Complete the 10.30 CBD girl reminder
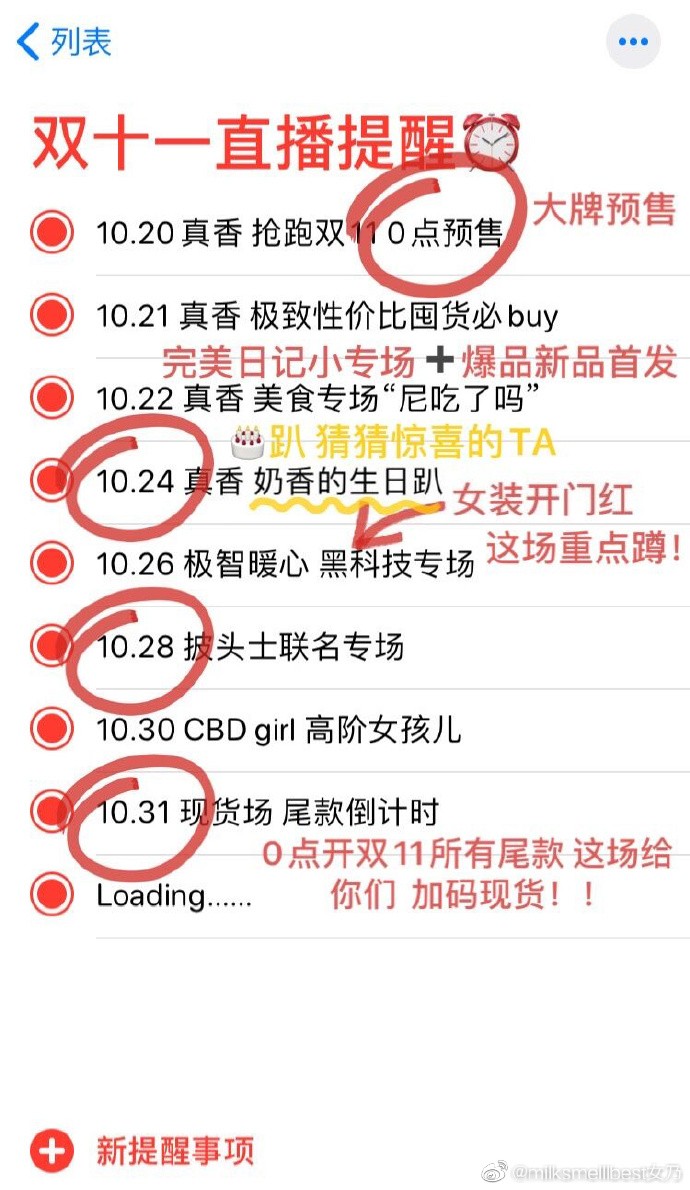The height and width of the screenshot is (1190, 690). click(x=52, y=728)
